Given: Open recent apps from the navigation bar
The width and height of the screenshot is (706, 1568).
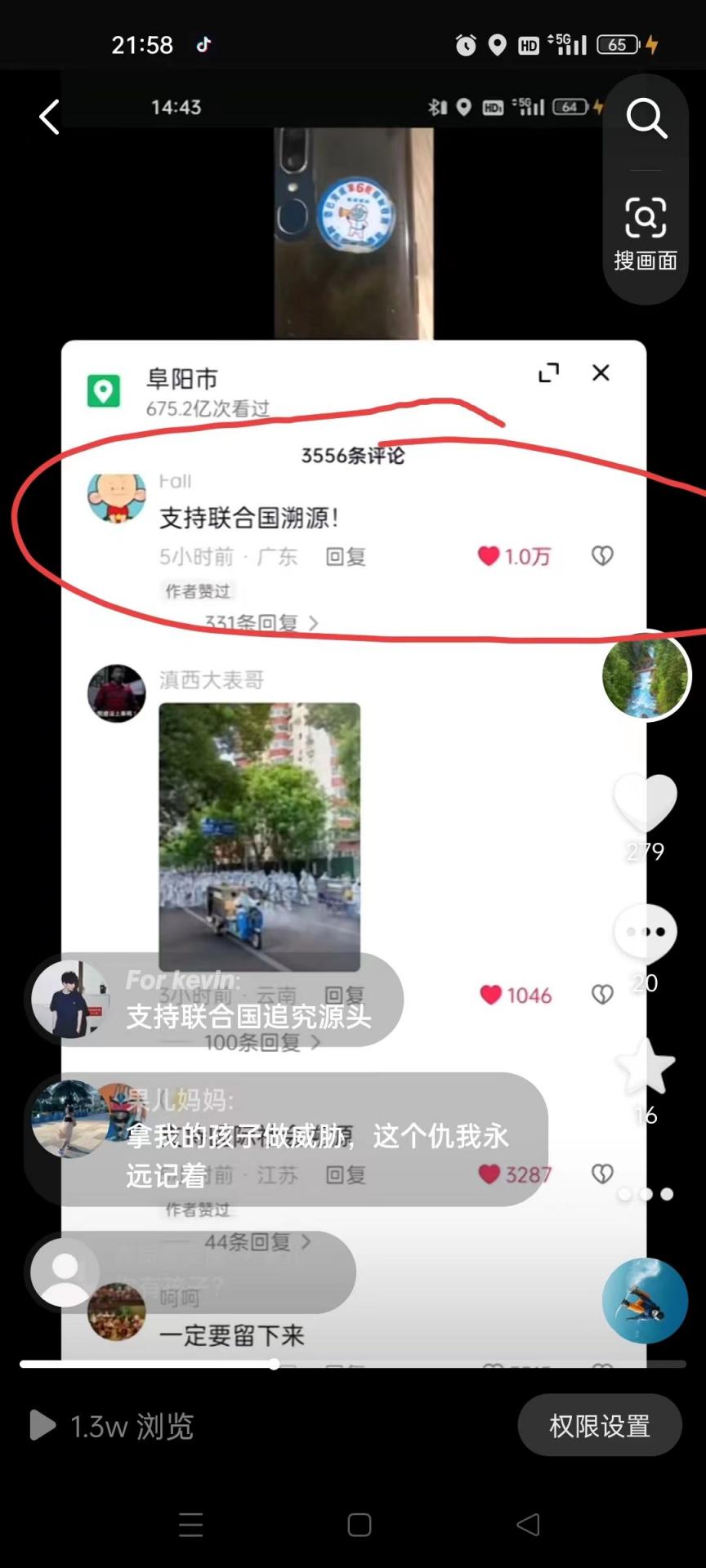Looking at the screenshot, I should (x=190, y=1525).
